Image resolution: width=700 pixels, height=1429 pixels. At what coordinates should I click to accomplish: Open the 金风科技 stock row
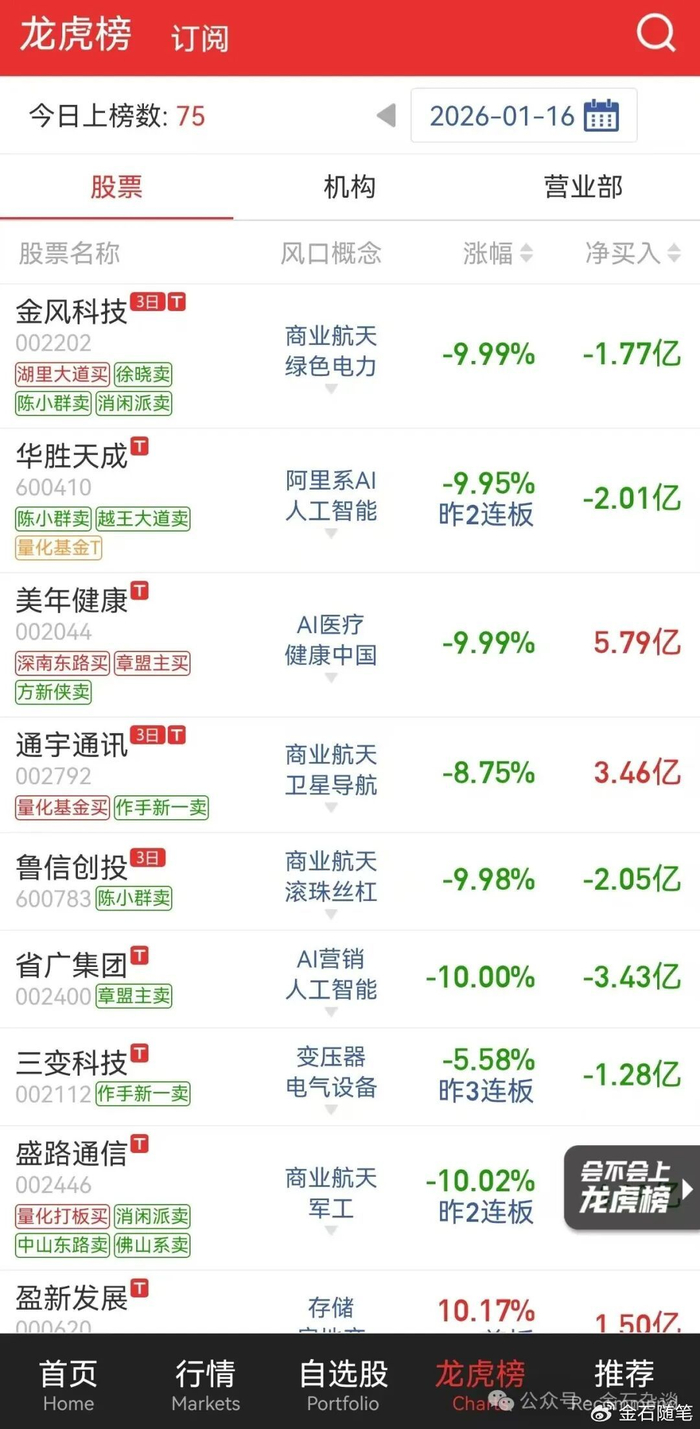[72, 313]
